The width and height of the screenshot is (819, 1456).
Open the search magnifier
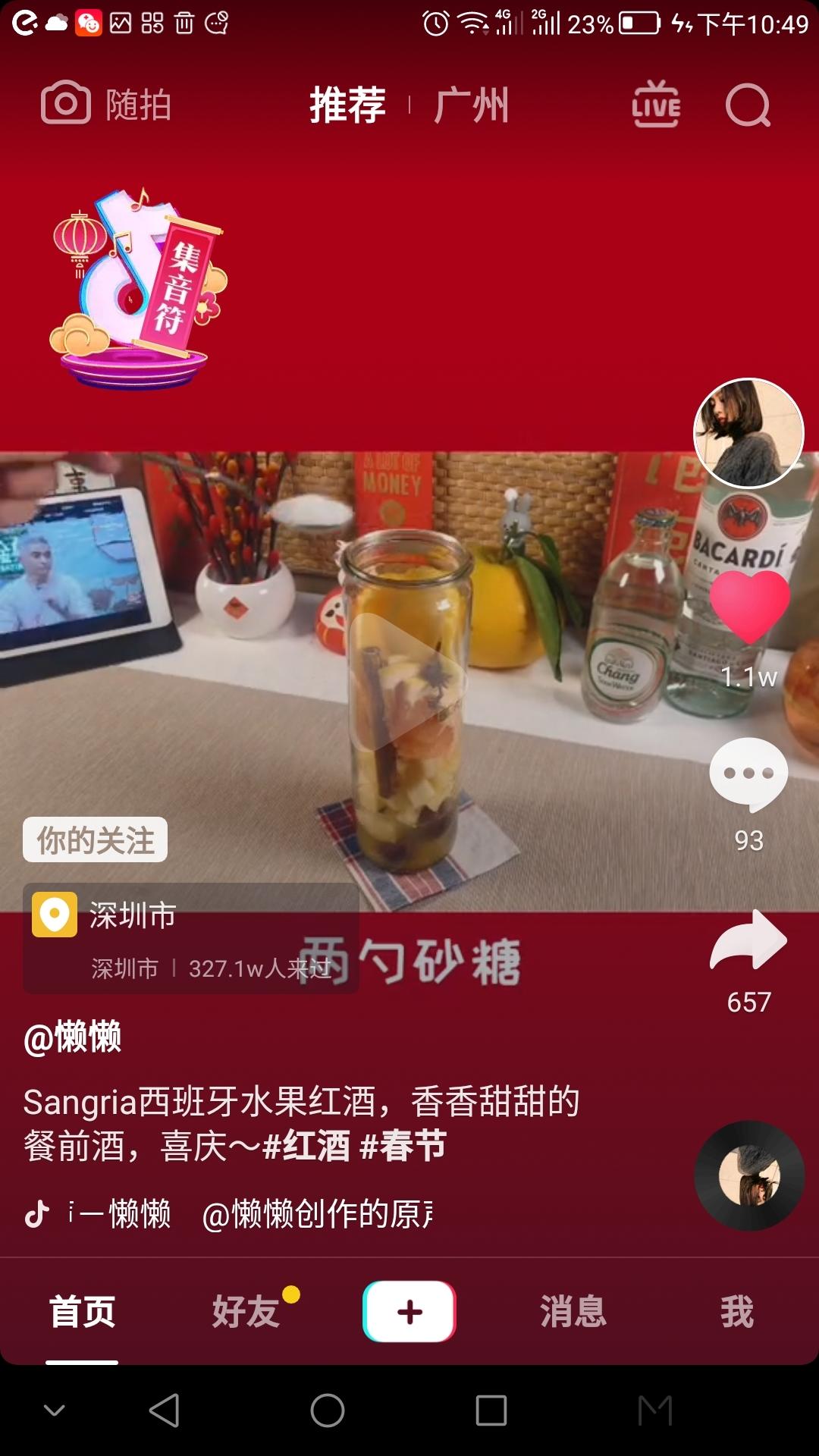pyautogui.click(x=748, y=105)
